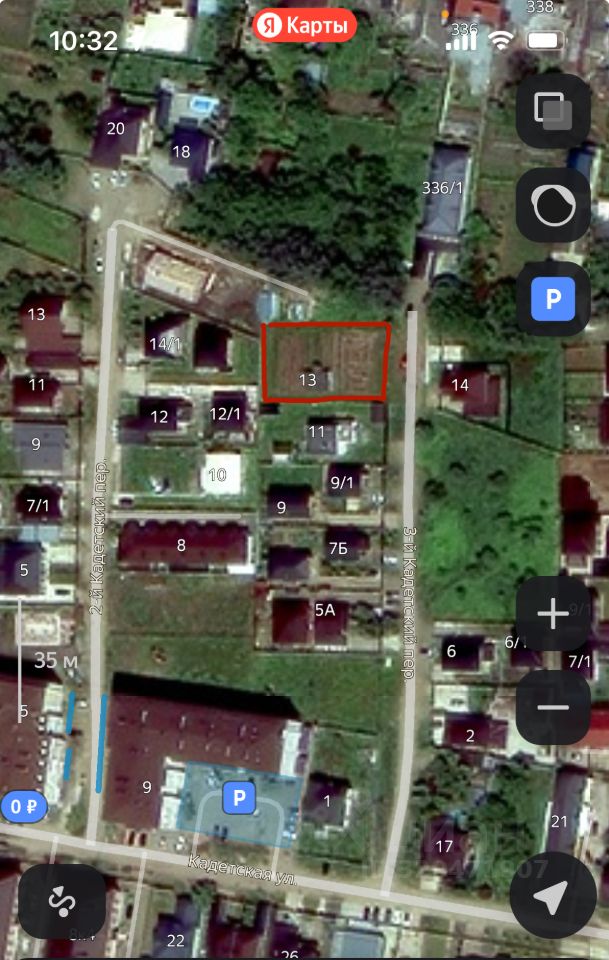Open the route builder button
The width and height of the screenshot is (609, 960).
pos(62,901)
